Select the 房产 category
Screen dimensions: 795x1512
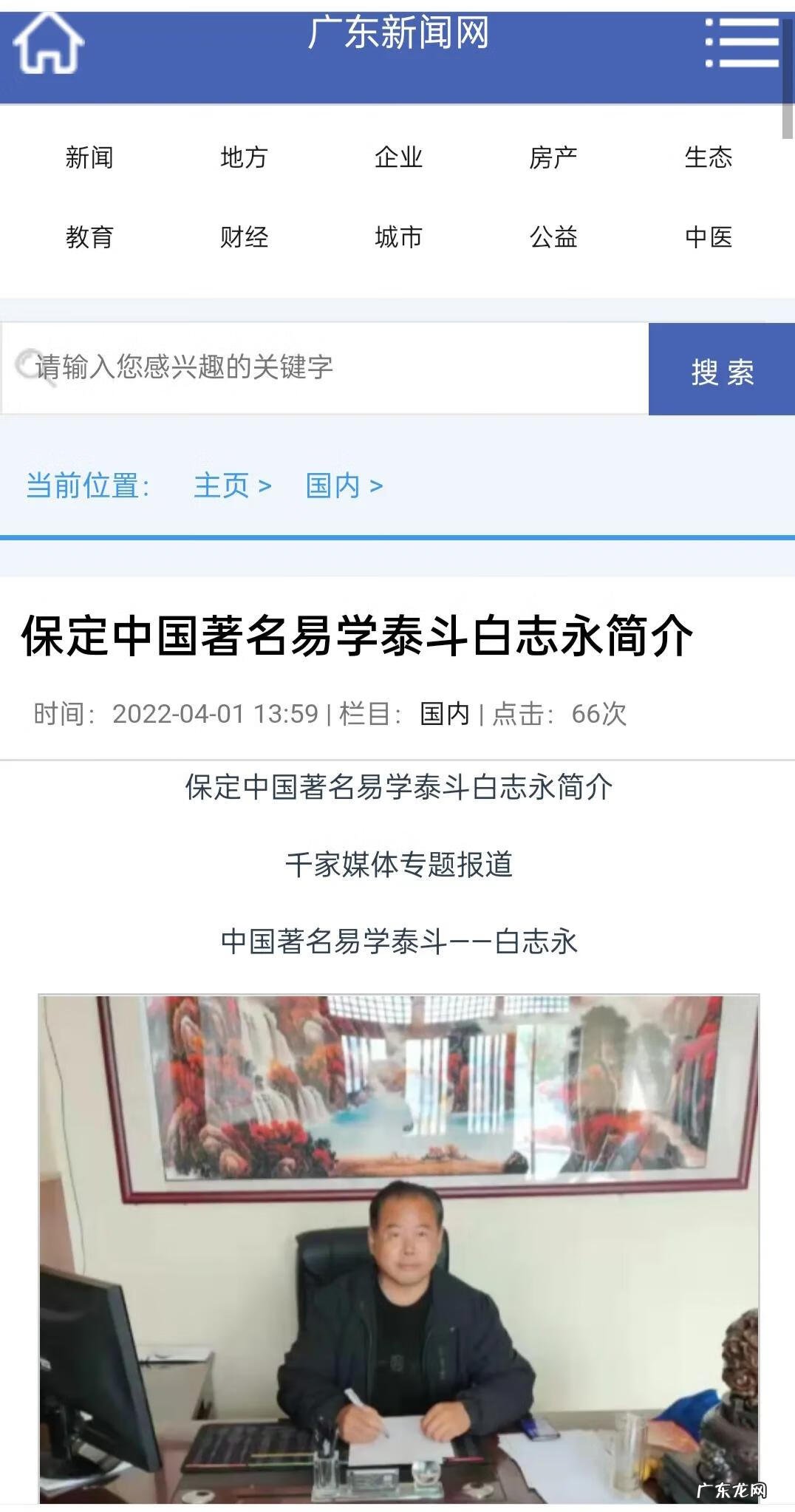click(553, 157)
